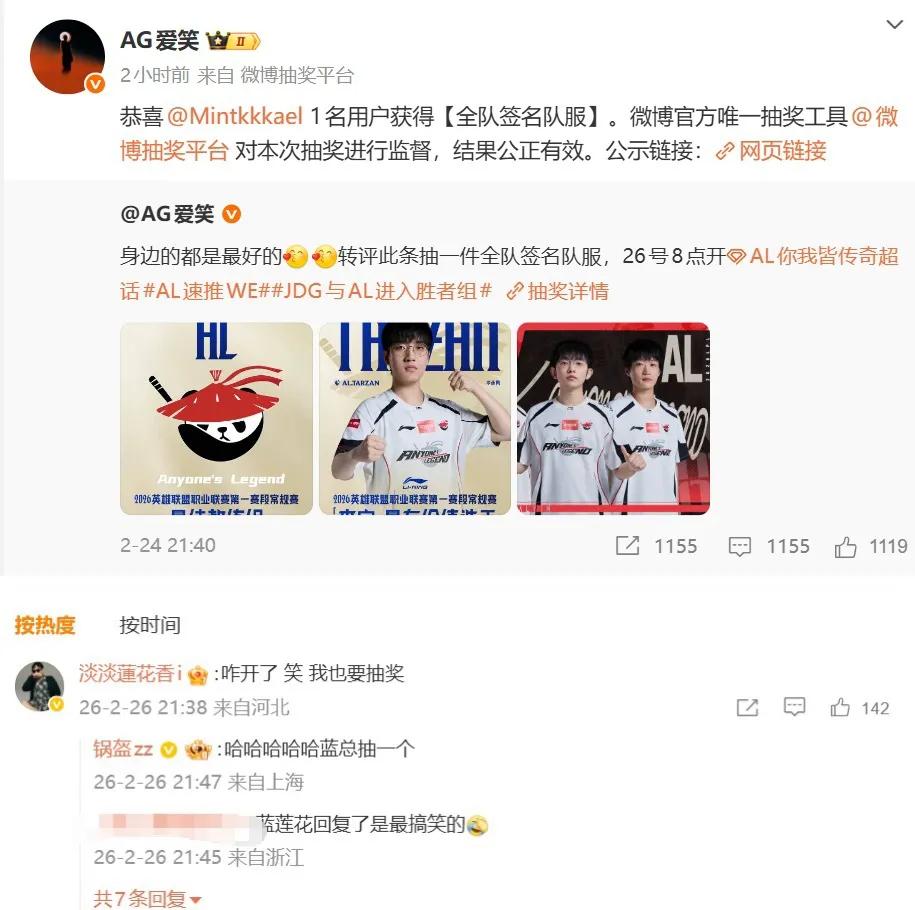This screenshot has width=915, height=910.
Task: Reply to 淡淡蓮花香i's comment
Action: (794, 708)
